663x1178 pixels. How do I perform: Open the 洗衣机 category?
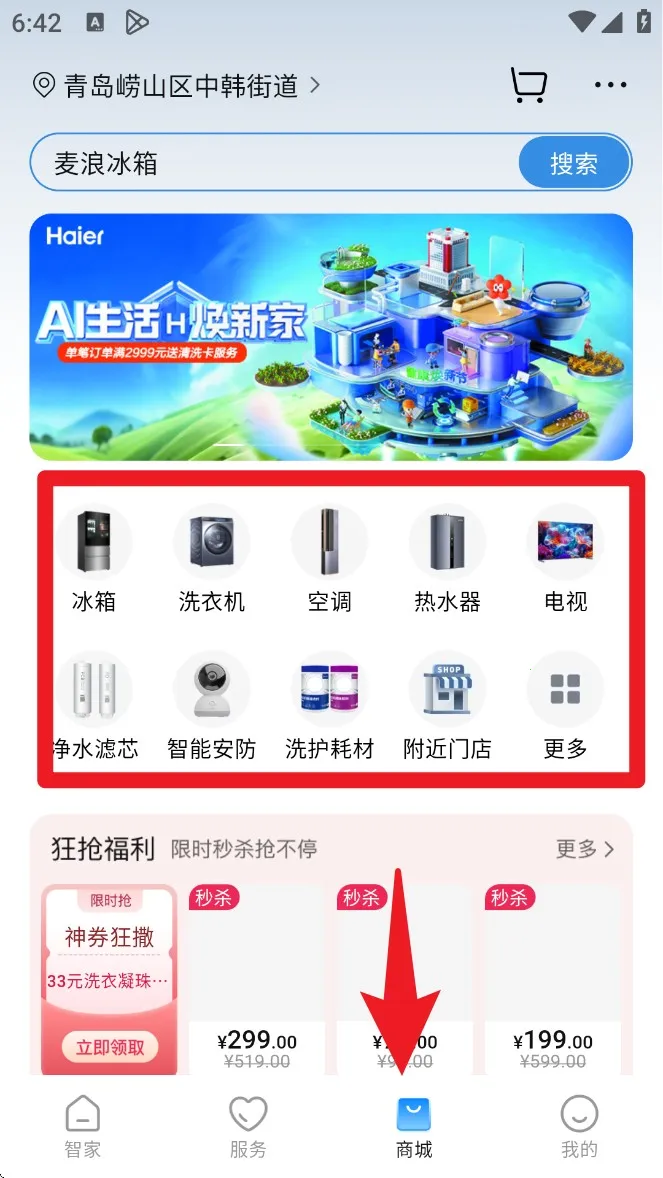(212, 560)
